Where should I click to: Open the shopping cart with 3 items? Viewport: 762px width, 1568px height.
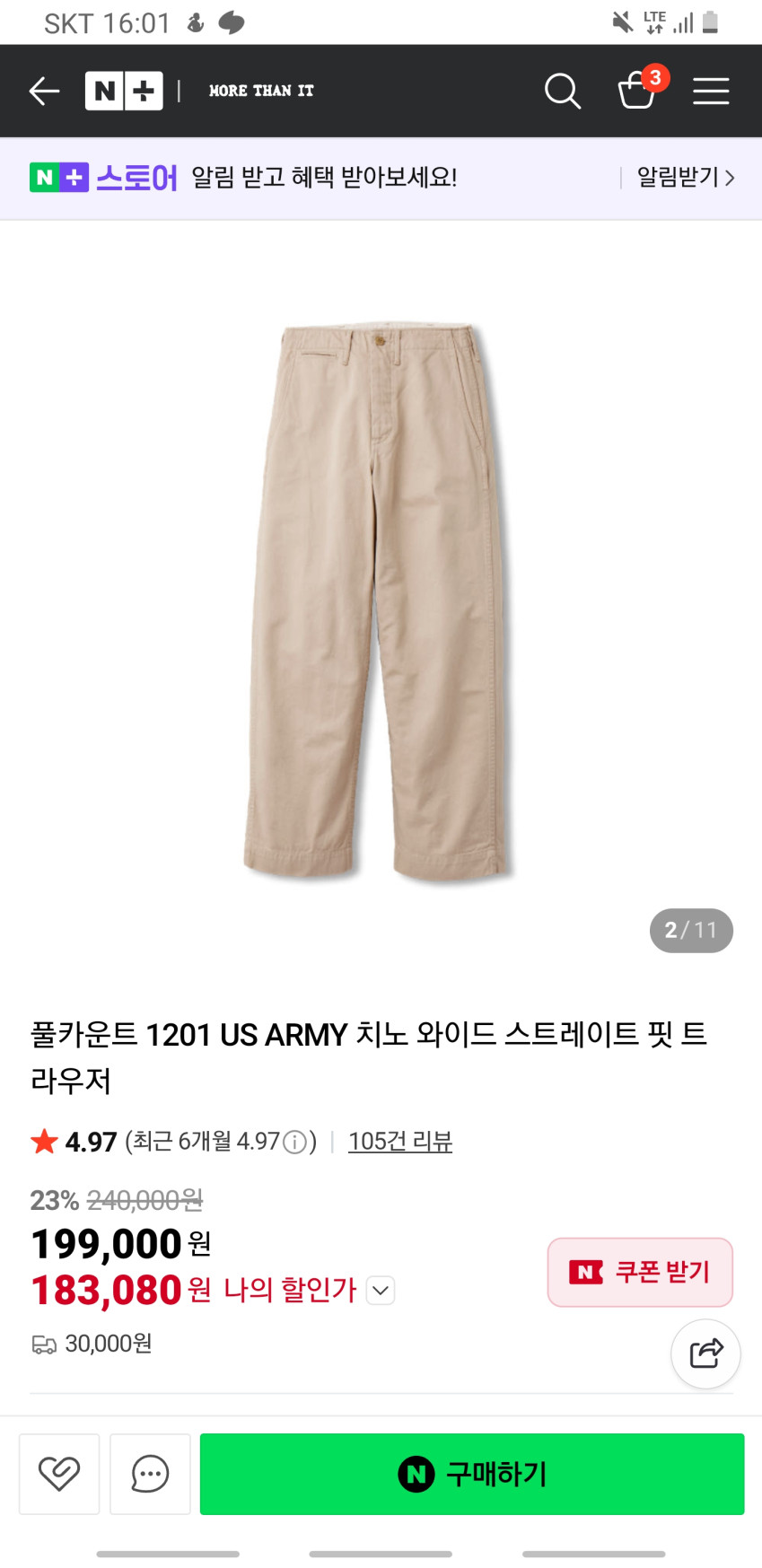[x=638, y=90]
